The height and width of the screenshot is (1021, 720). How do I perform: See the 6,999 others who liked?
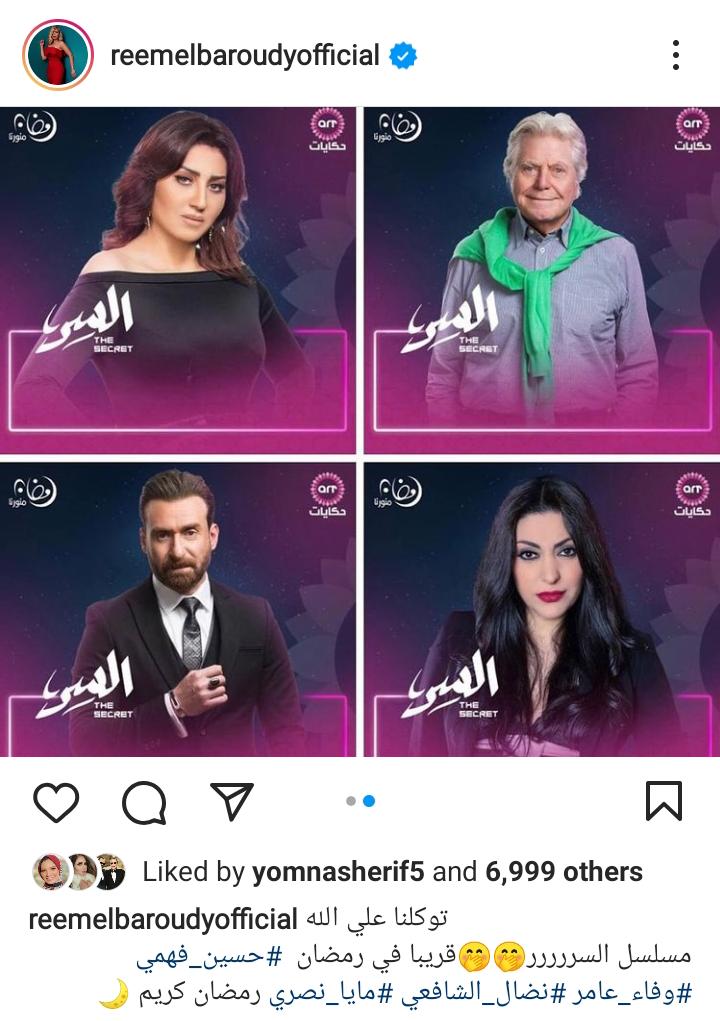pos(564,872)
